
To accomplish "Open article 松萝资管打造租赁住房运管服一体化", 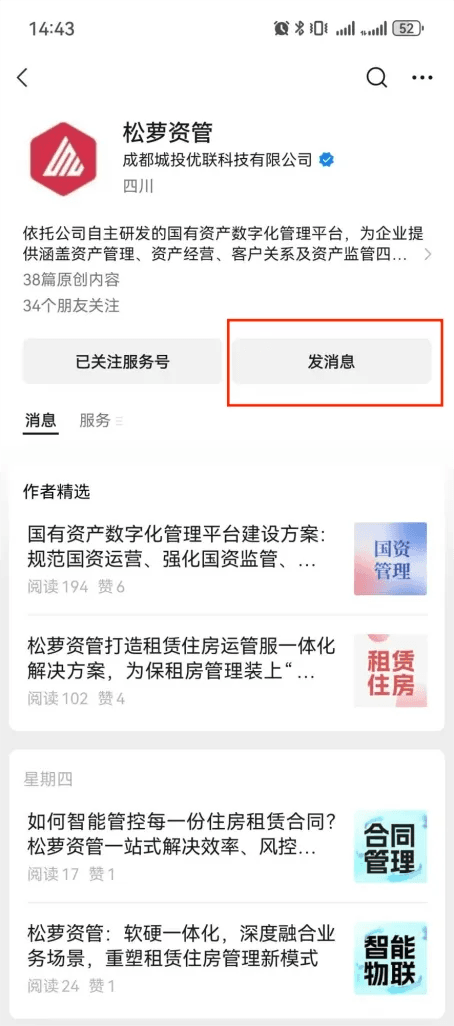I will click(226, 670).
